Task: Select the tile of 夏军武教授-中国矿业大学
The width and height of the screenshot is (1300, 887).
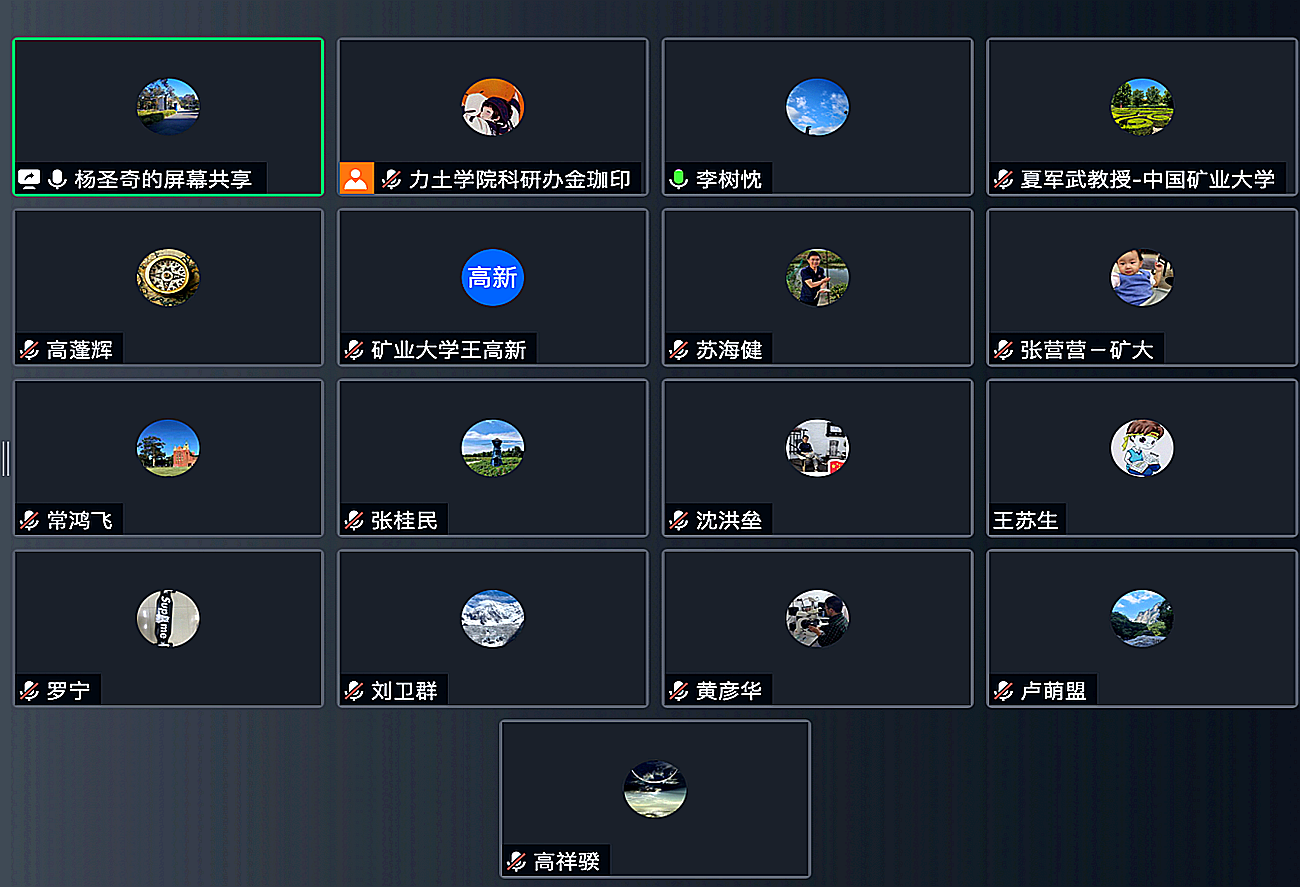Action: coord(1142,116)
